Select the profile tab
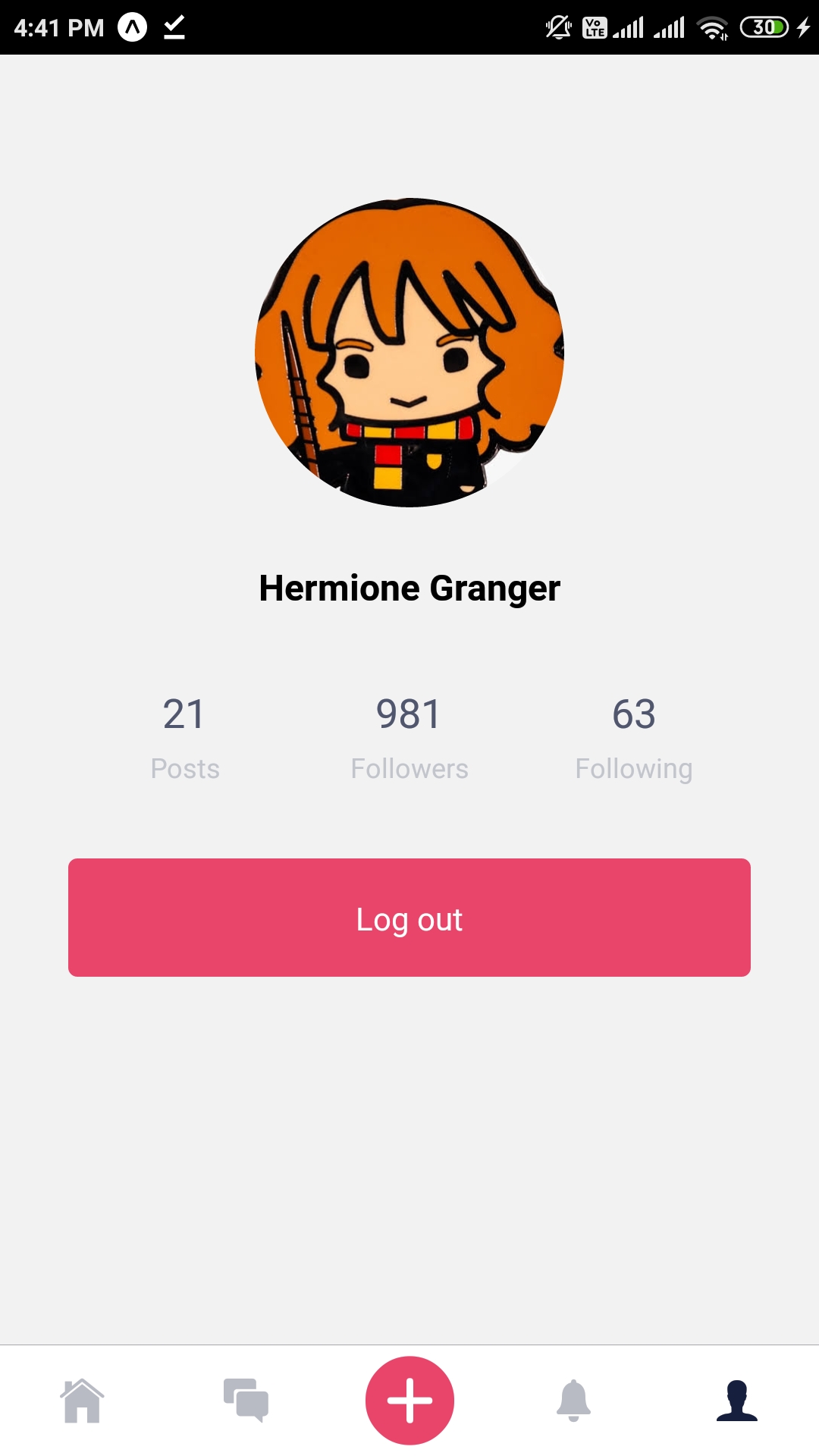This screenshot has height=1456, width=819. [737, 1400]
